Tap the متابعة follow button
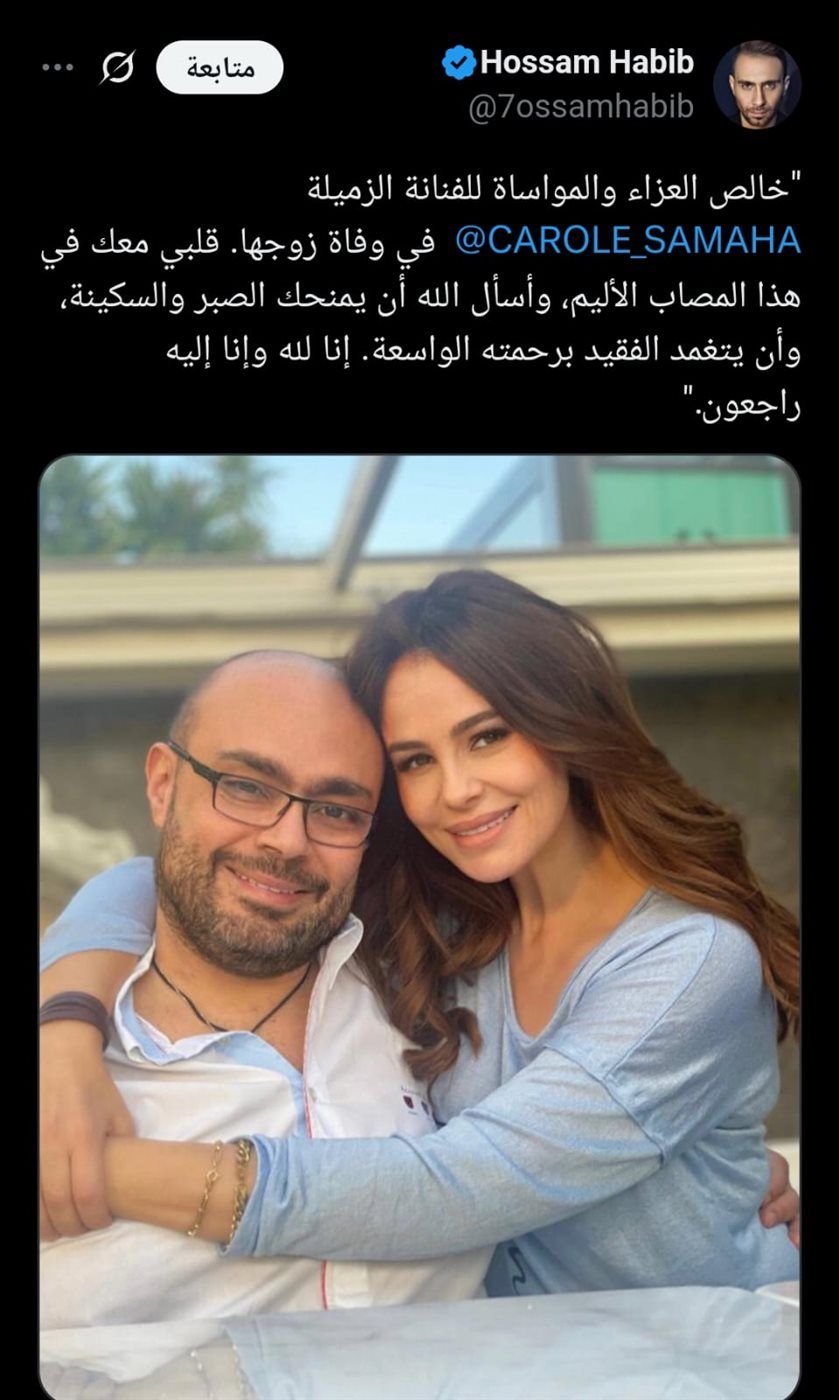The image size is (839, 1400). point(220,68)
